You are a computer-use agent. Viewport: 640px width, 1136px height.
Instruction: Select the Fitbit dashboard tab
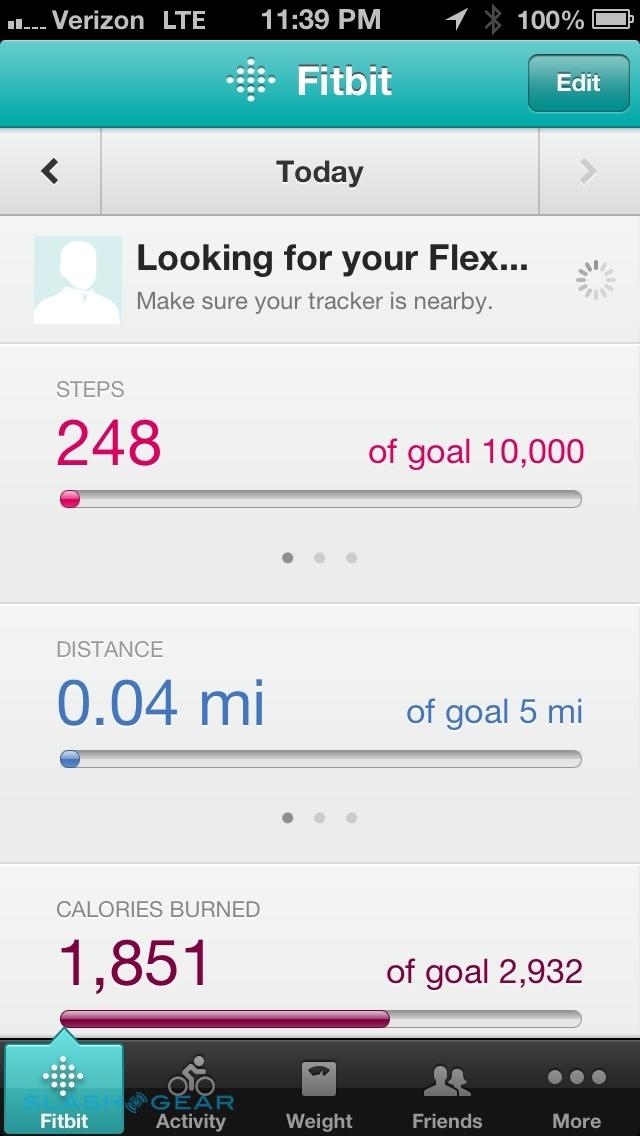(x=64, y=1090)
